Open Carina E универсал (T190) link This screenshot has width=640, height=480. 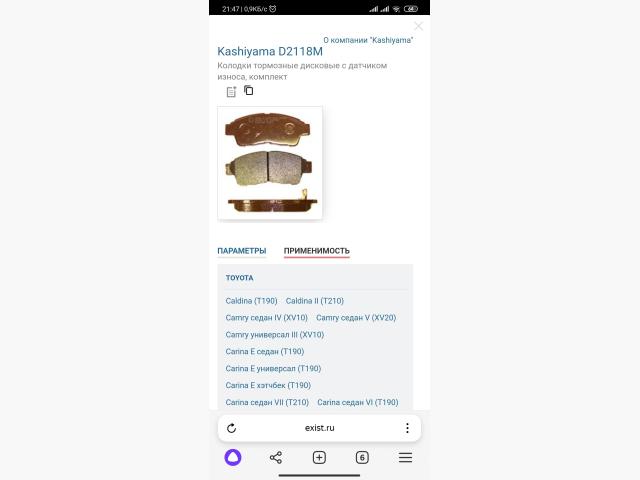273,368
